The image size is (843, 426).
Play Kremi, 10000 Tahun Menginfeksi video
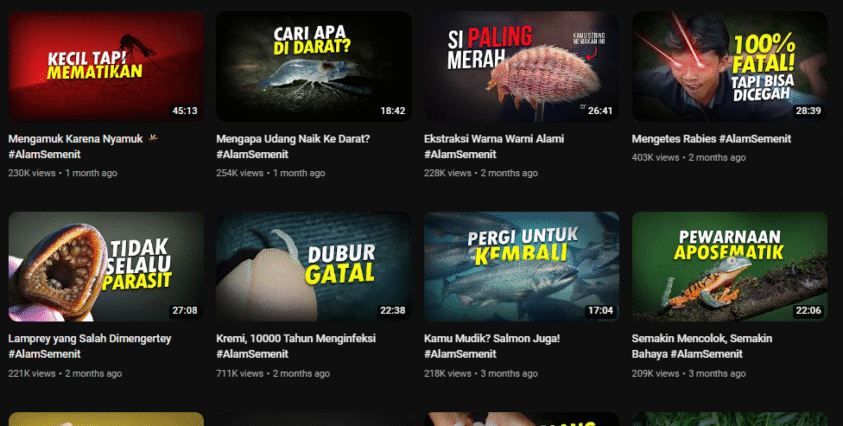point(313,266)
